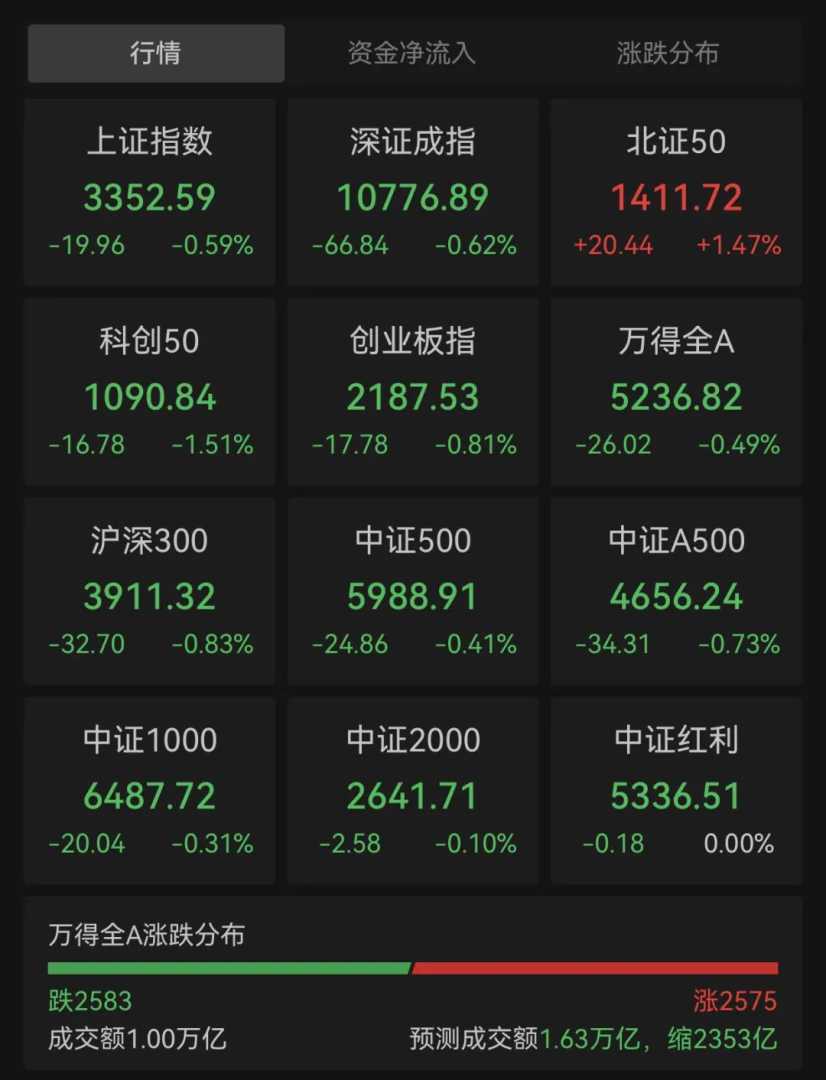
Task: Open the 中证红利 index card
Action: coord(676,791)
